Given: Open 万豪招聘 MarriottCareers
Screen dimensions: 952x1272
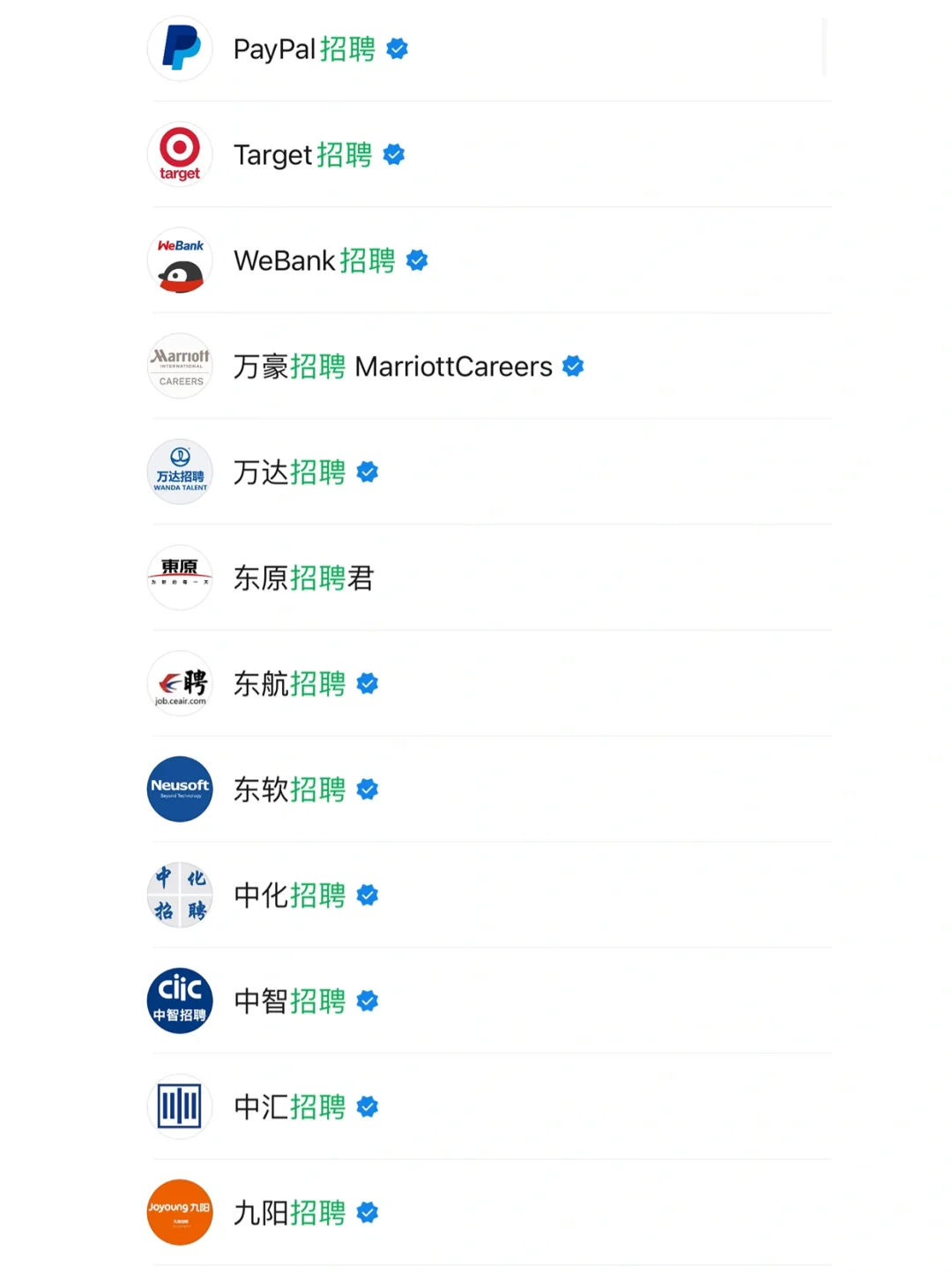Looking at the screenshot, I should click(x=392, y=367).
